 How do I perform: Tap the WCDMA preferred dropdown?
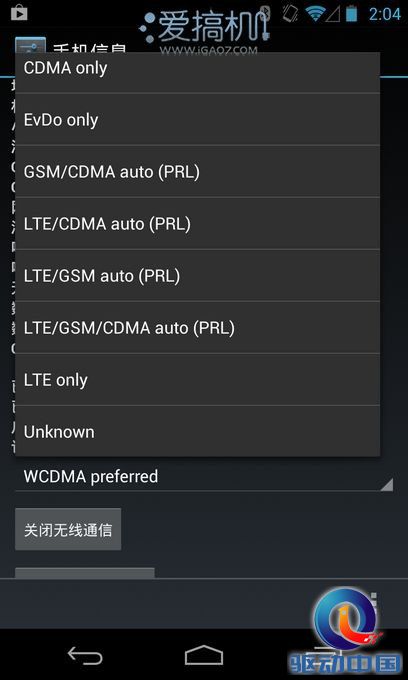[204, 477]
